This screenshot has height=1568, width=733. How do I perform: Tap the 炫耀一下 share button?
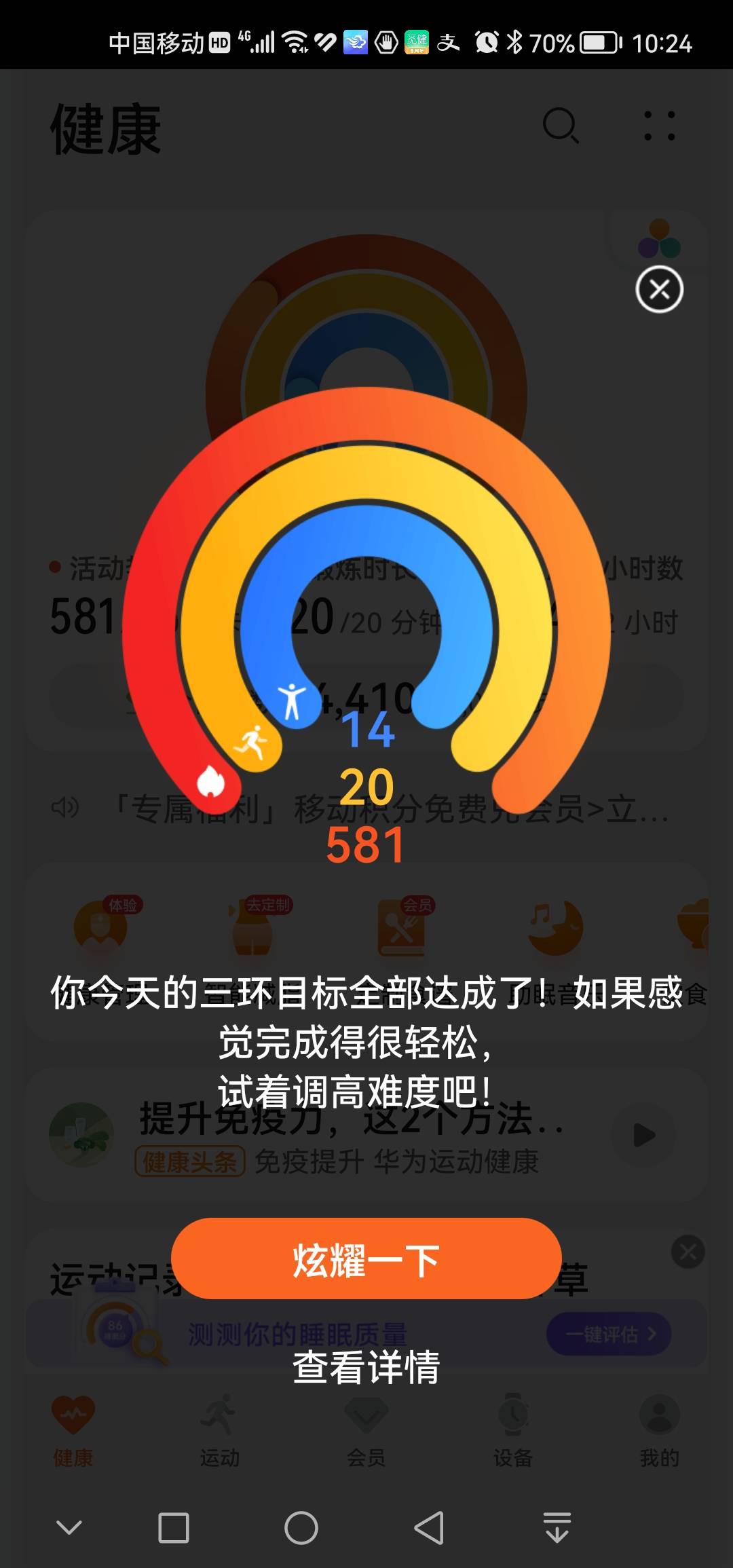(x=366, y=1258)
